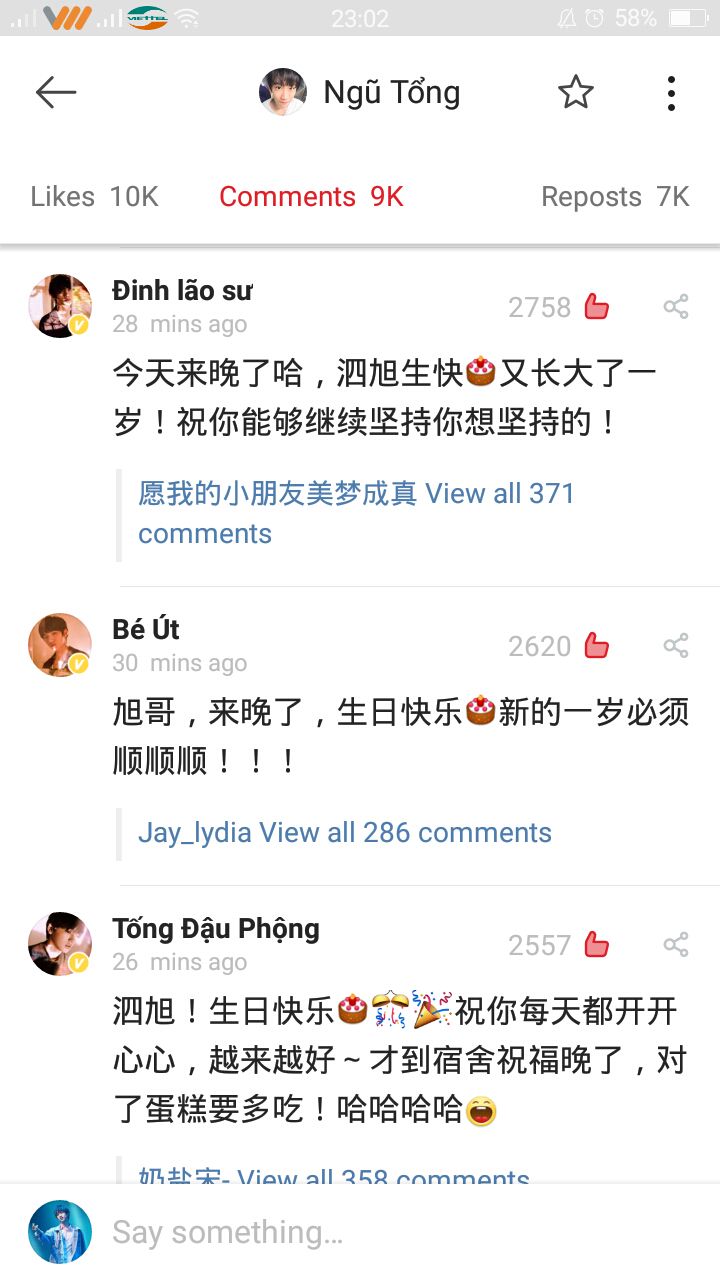Switch to the Likes tab
The width and height of the screenshot is (720, 1280).
pos(94,197)
